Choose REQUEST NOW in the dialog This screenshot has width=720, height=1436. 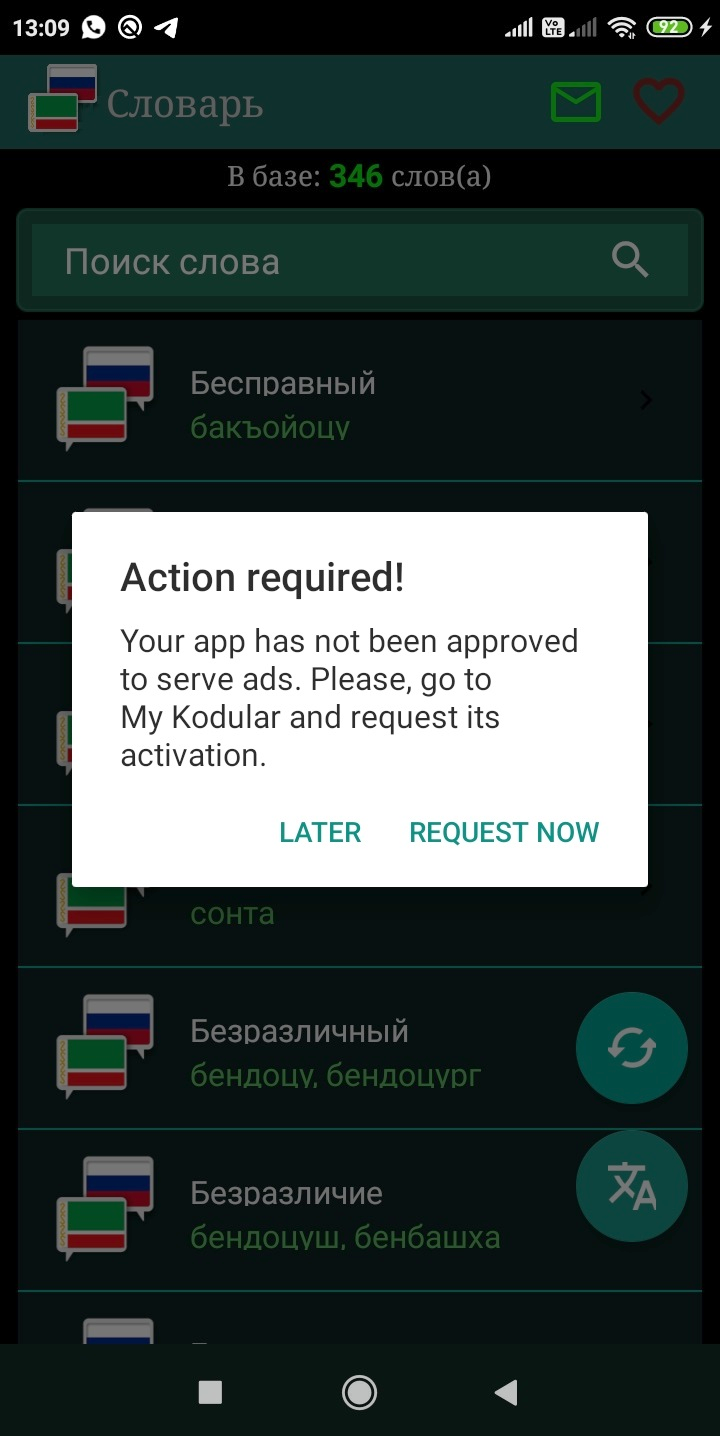tap(504, 832)
